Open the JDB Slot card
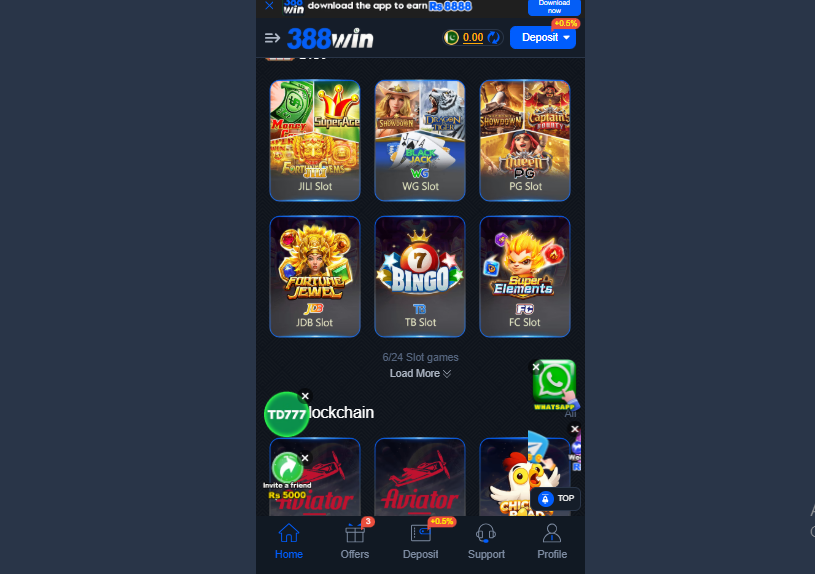815x574 pixels. click(x=315, y=275)
